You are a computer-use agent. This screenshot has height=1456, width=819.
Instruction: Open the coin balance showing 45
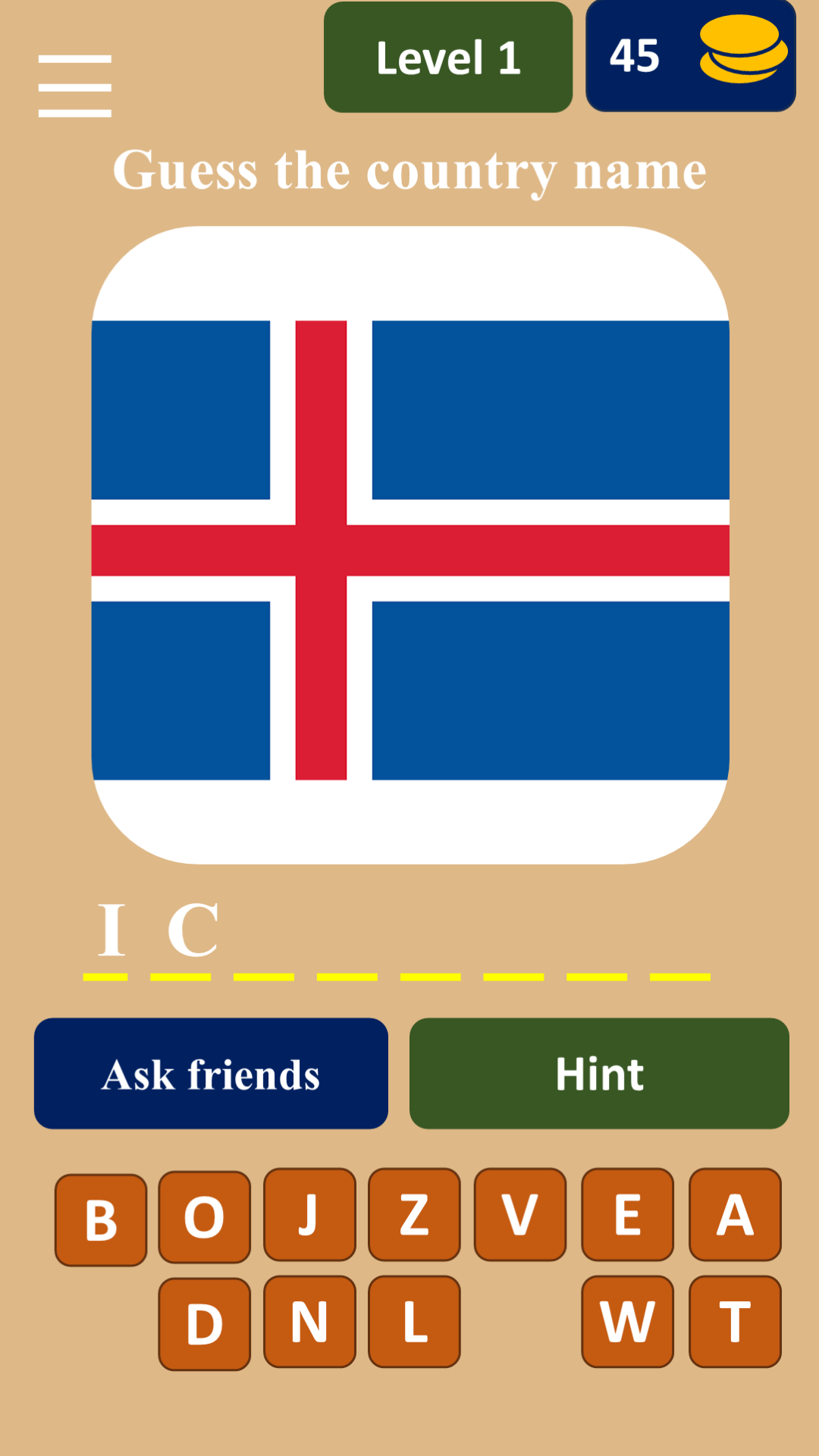pos(690,56)
